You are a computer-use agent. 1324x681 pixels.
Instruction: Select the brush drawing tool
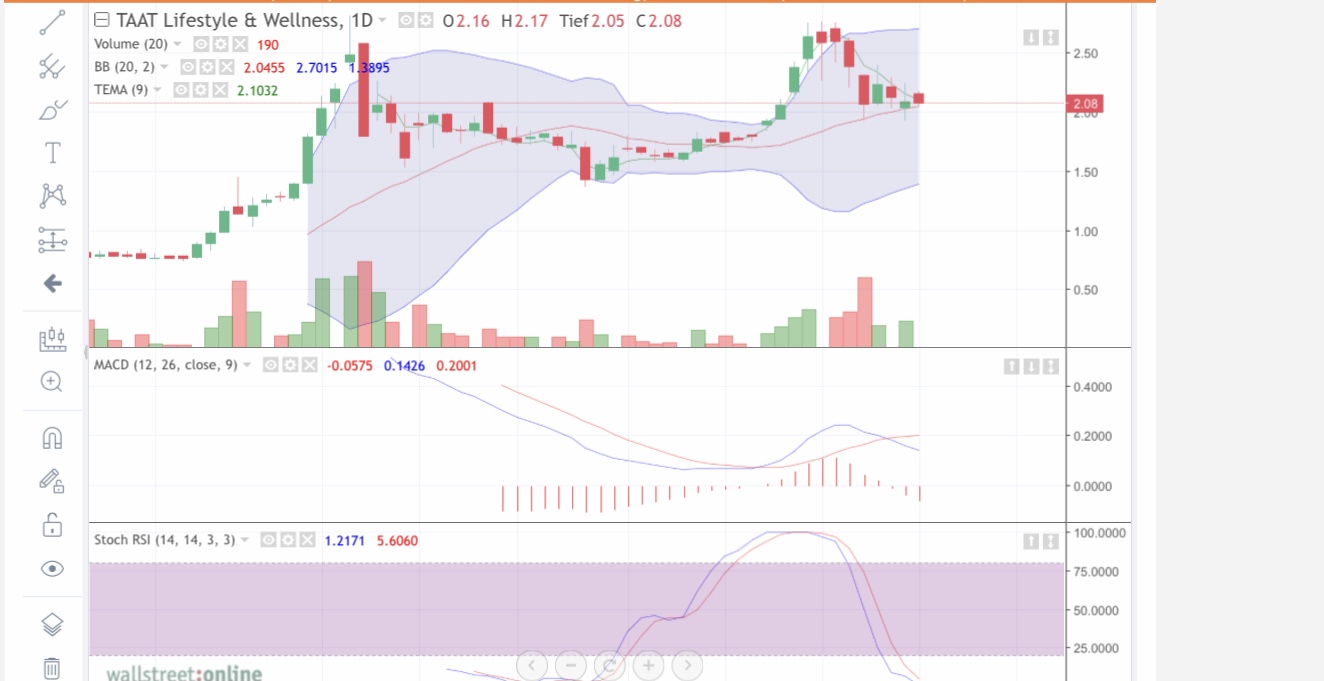point(52,109)
